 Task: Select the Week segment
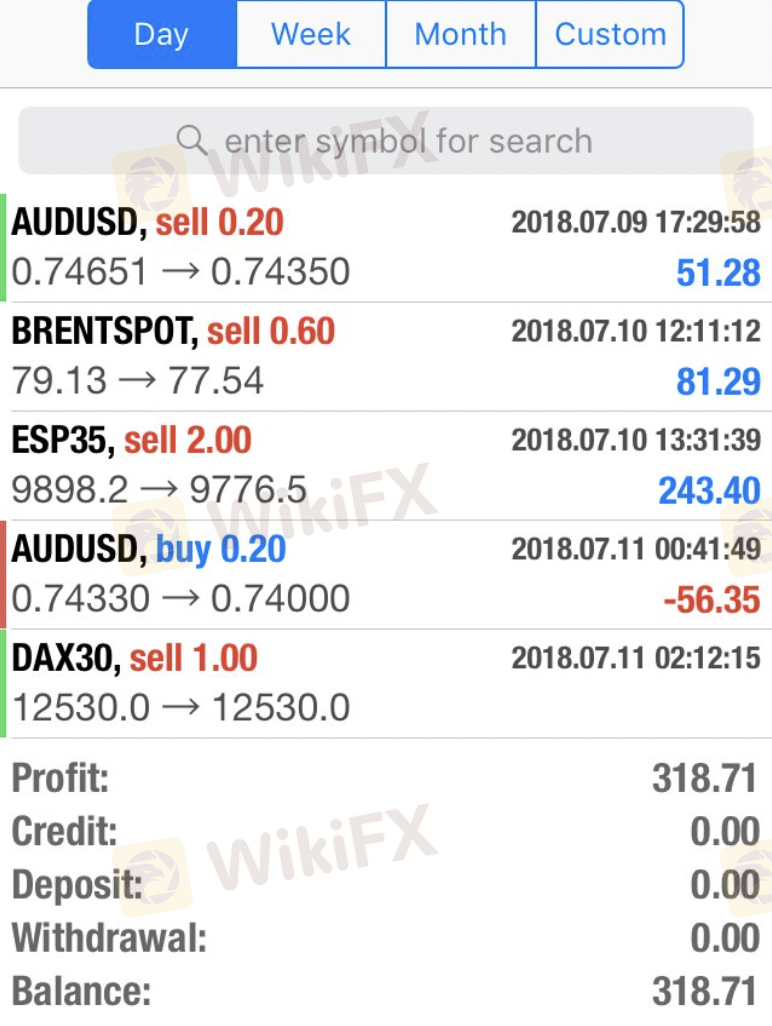pyautogui.click(x=311, y=35)
